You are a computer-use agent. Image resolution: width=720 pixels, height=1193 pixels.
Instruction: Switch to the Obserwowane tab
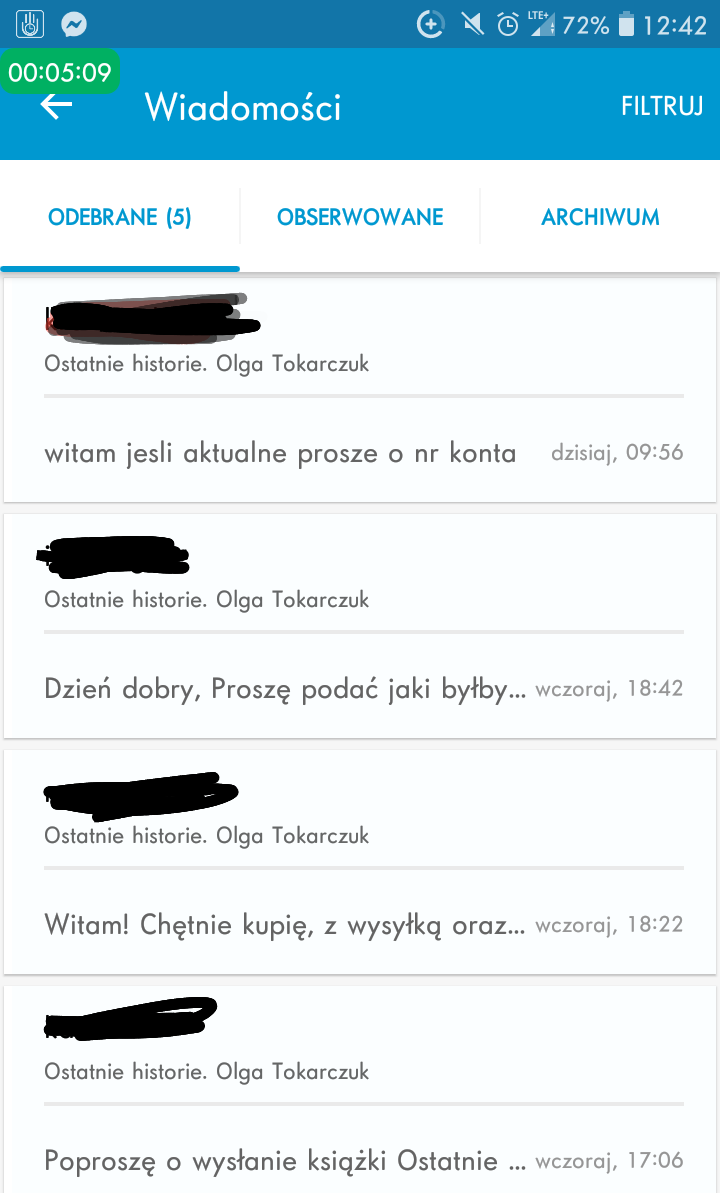[x=360, y=217]
